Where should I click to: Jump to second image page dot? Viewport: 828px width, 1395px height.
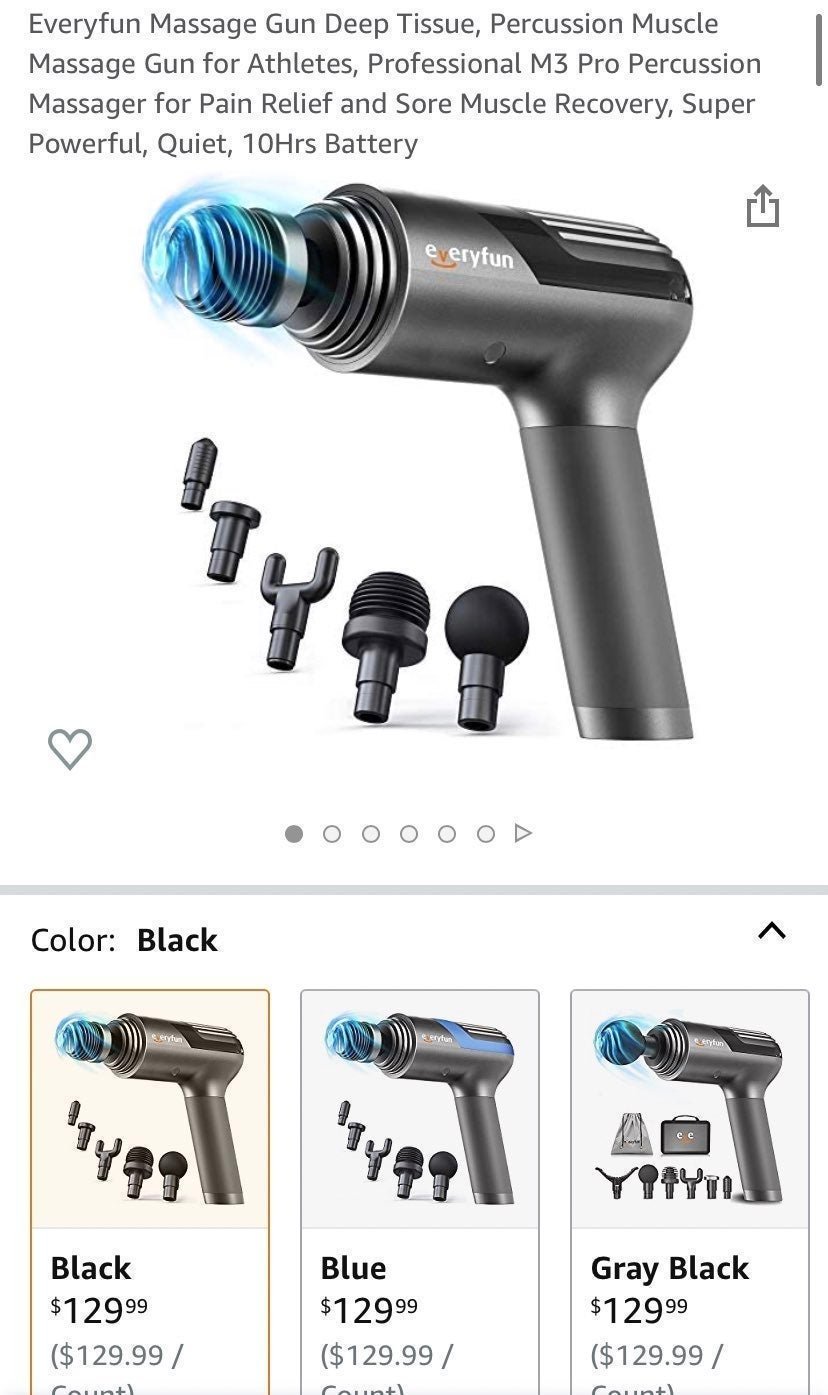pos(332,834)
